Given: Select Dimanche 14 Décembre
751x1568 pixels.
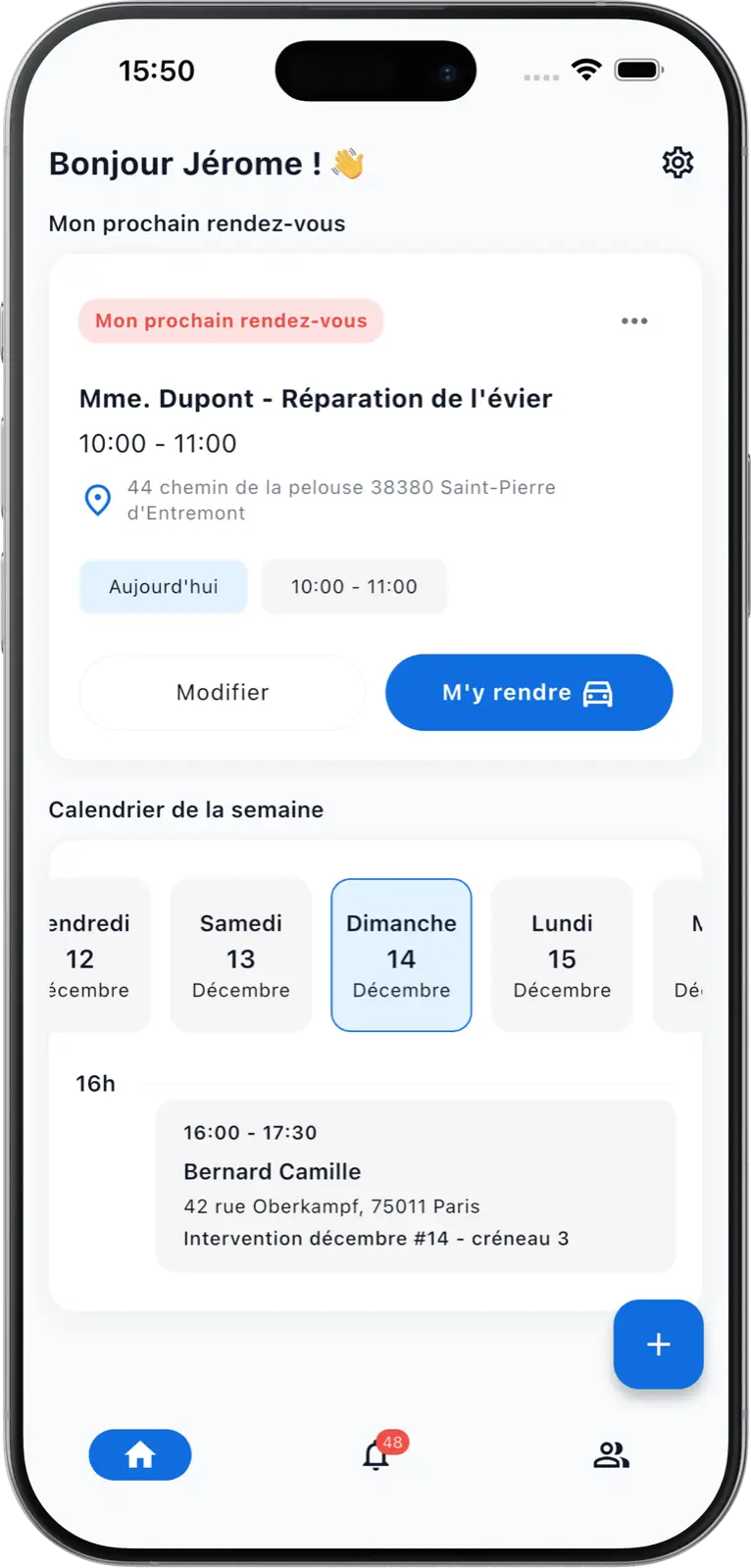Looking at the screenshot, I should click(x=401, y=955).
